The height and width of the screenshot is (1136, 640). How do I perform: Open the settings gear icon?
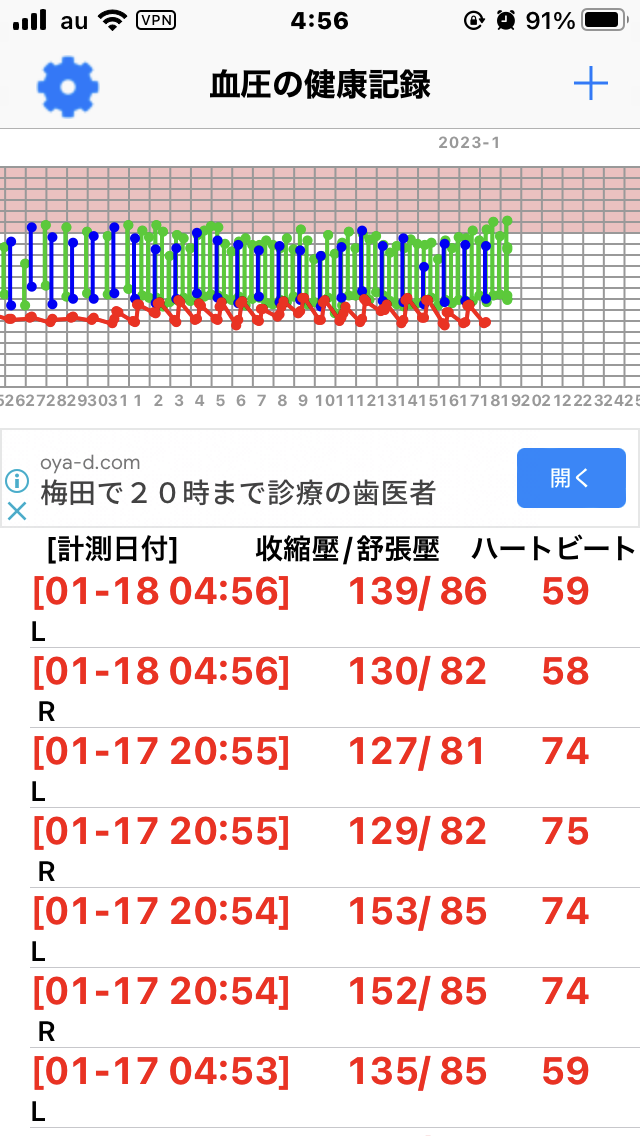tap(67, 87)
